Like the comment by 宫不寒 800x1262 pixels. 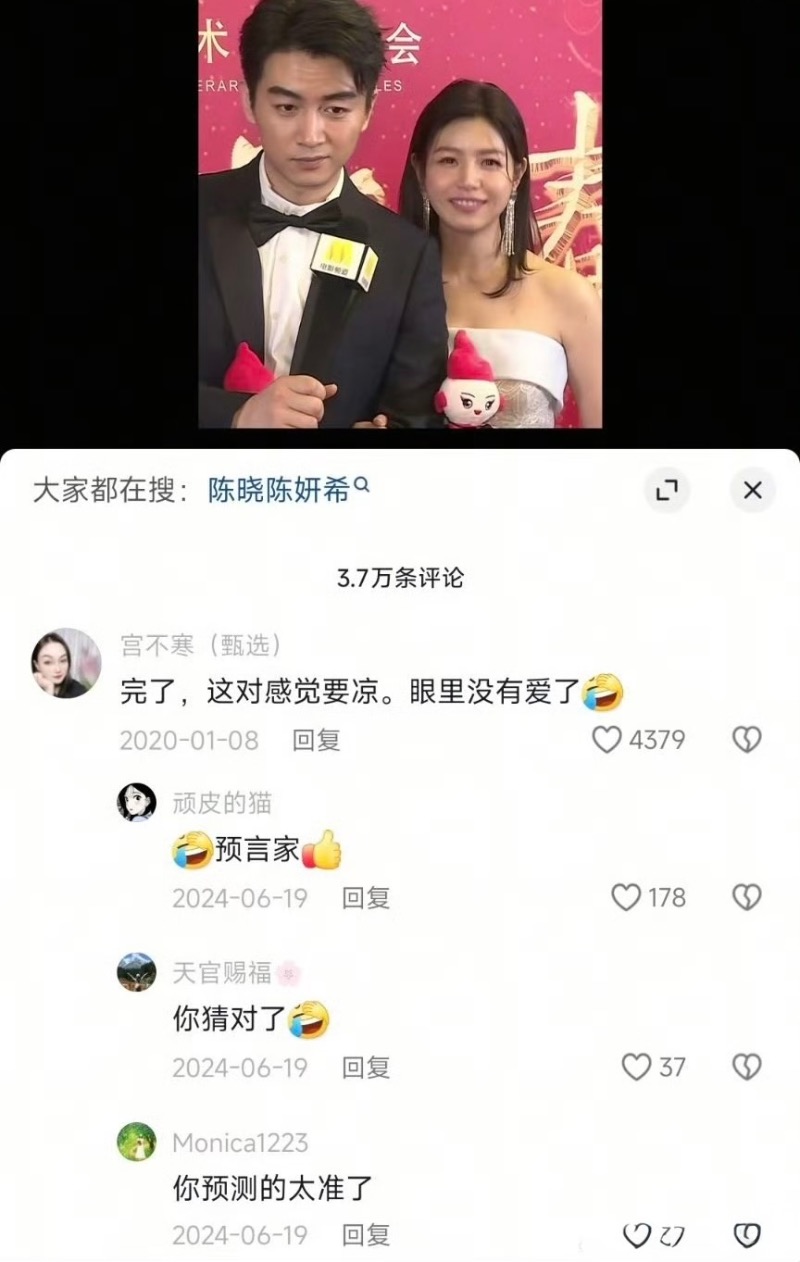[x=607, y=740]
